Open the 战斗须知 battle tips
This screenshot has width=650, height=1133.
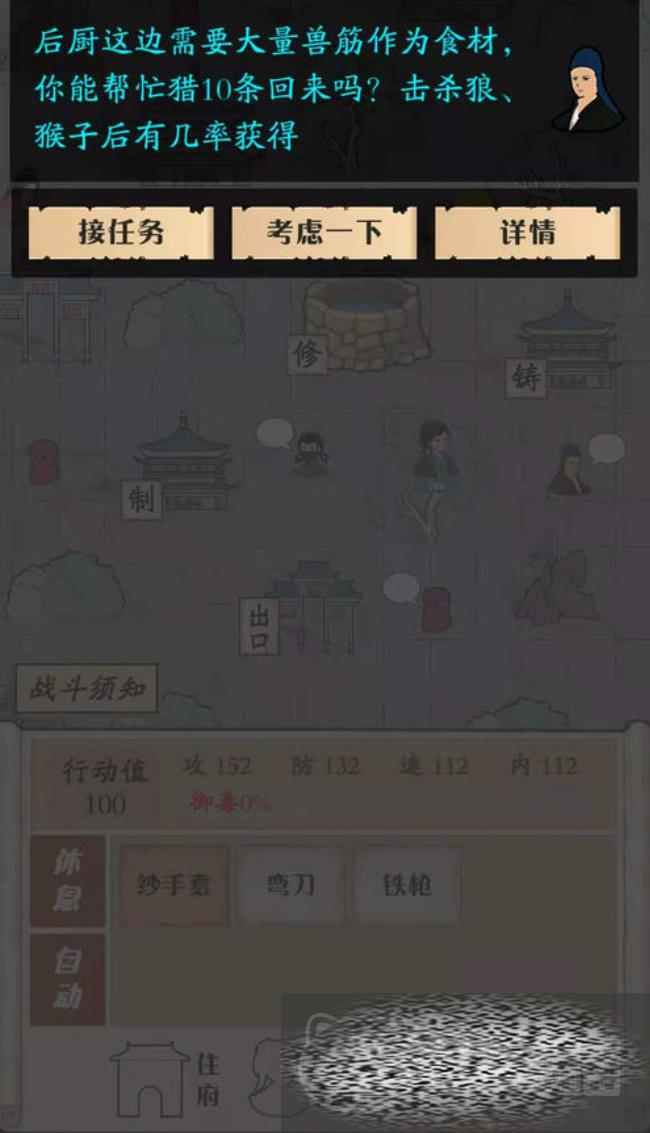pos(87,689)
